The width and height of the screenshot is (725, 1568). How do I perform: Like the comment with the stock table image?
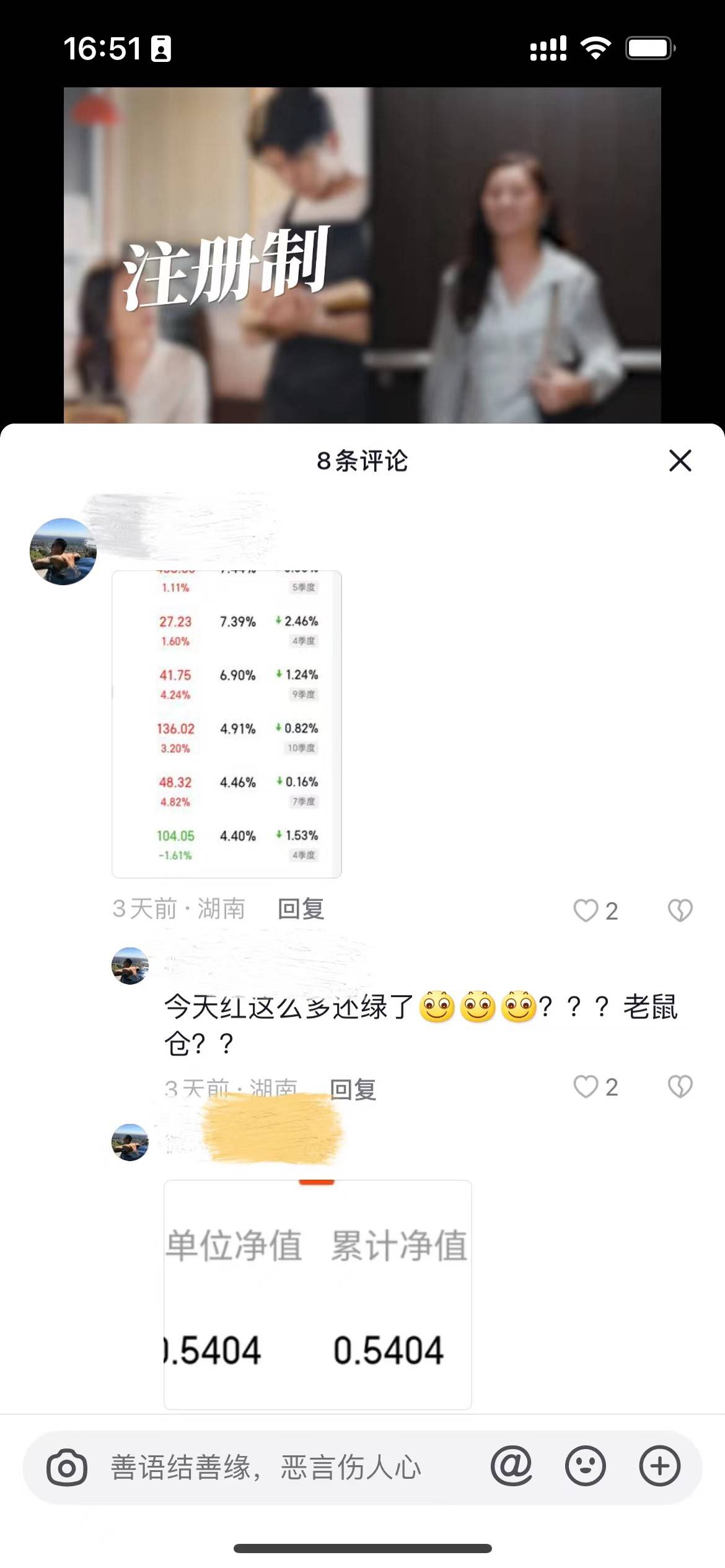pyautogui.click(x=586, y=910)
